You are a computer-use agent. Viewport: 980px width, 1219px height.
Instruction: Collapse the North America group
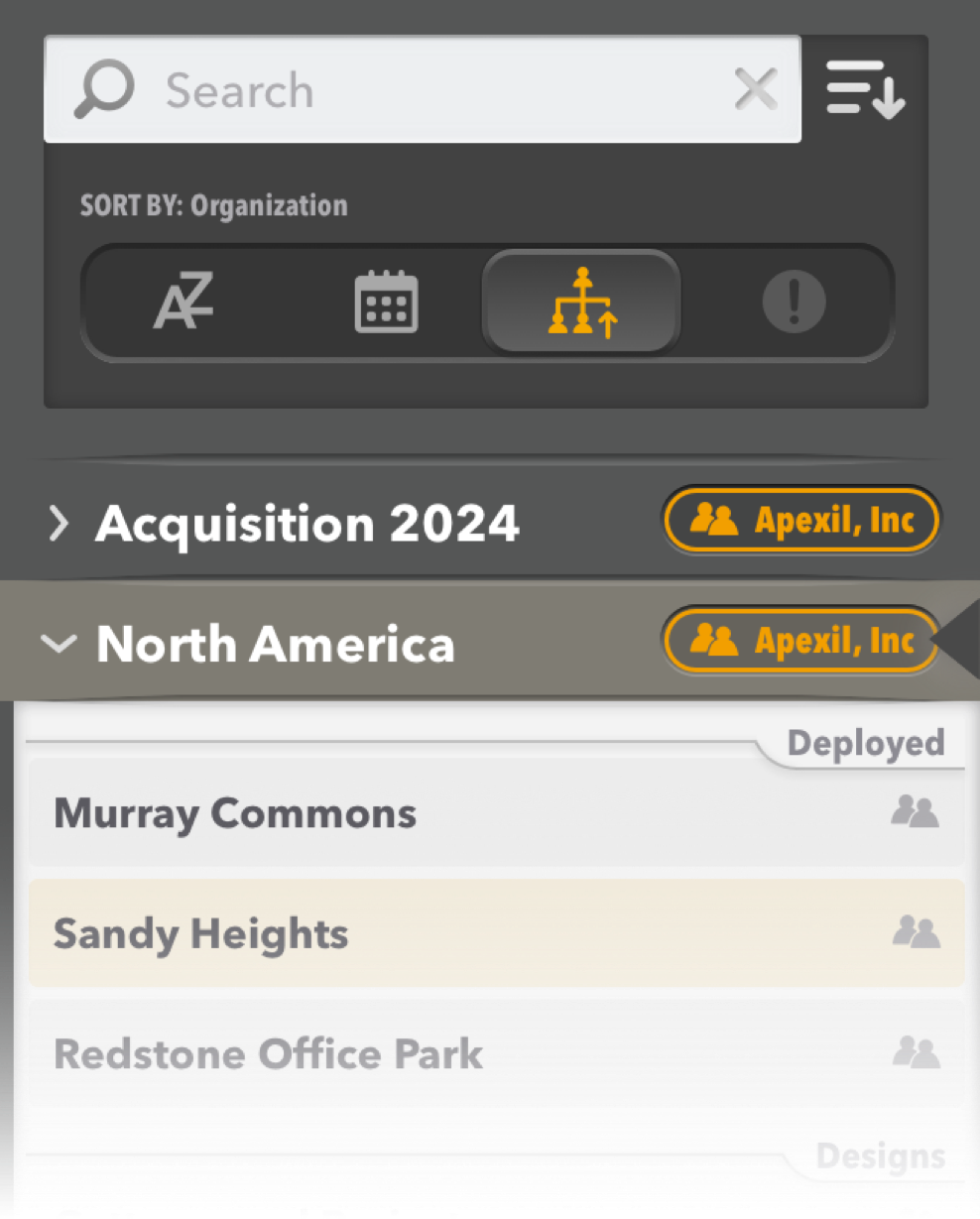pyautogui.click(x=60, y=644)
